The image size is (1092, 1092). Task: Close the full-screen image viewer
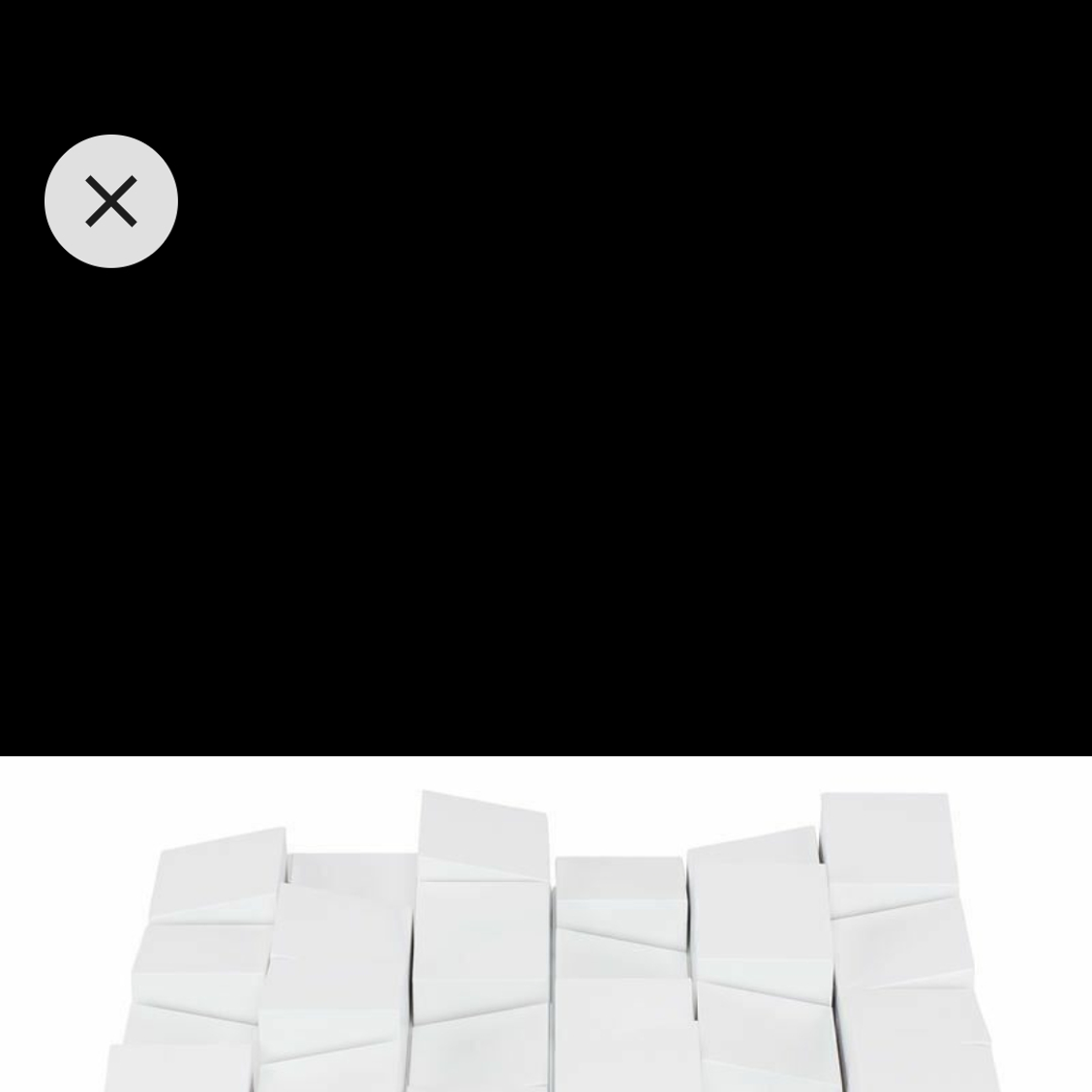coord(111,201)
